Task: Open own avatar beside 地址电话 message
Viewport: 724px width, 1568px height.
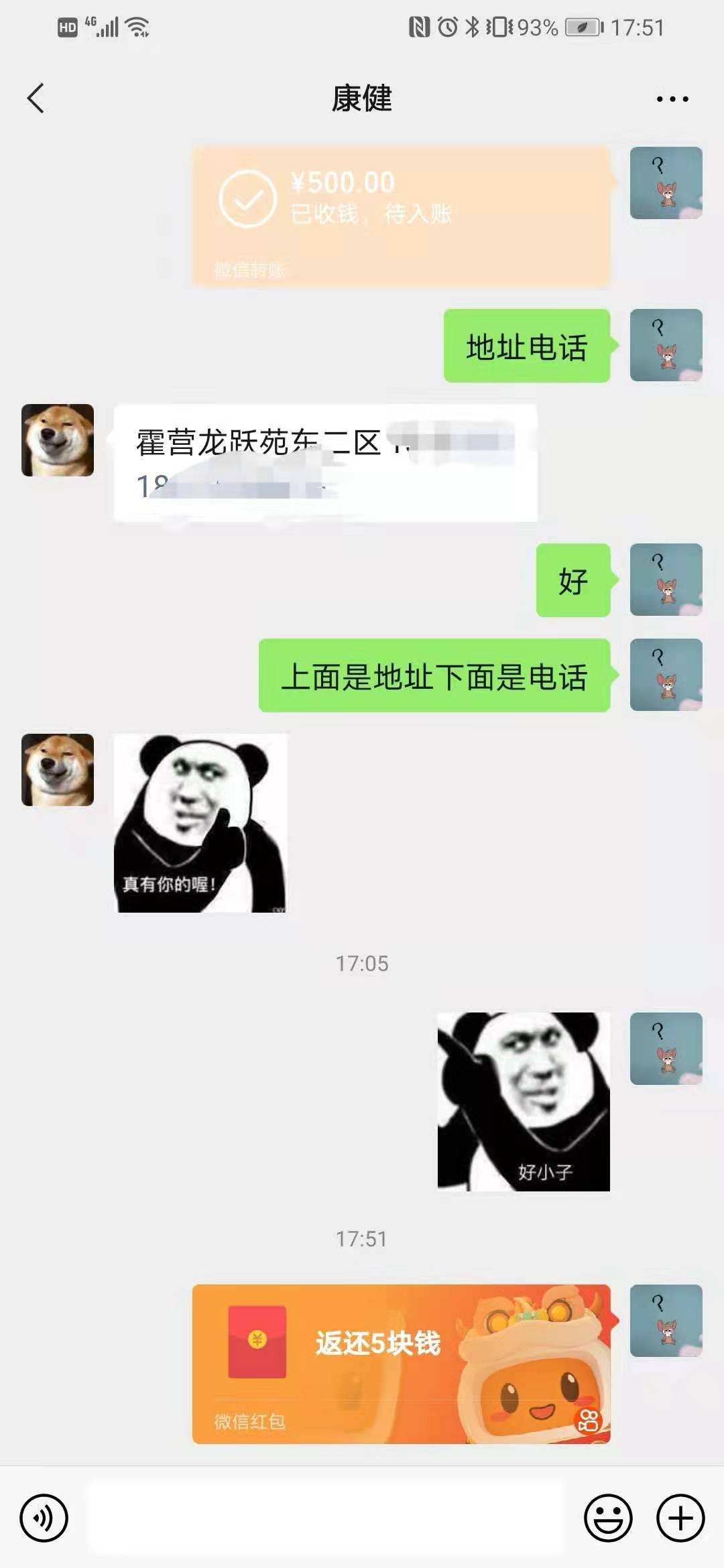Action: [x=666, y=345]
